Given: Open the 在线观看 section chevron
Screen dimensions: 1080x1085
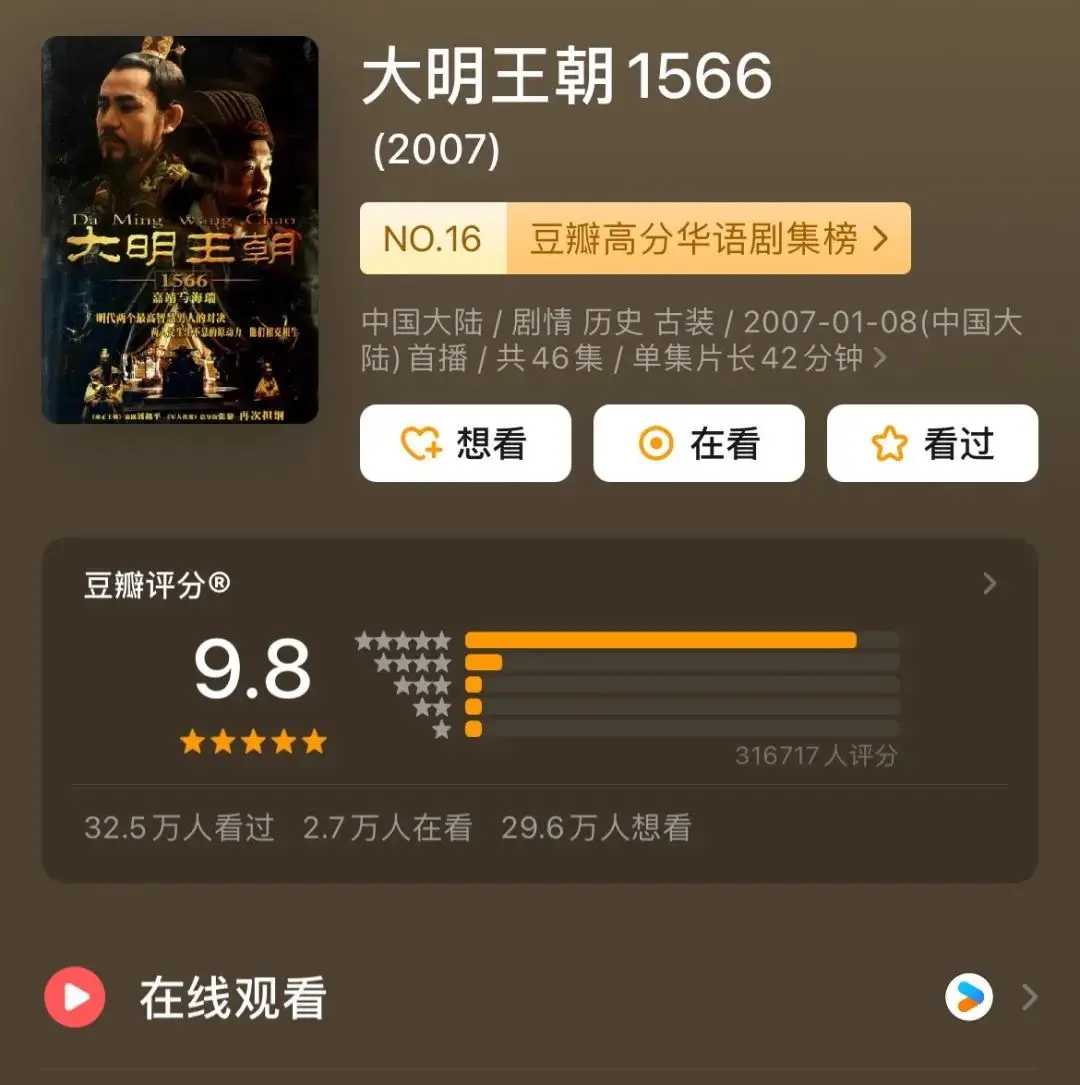Looking at the screenshot, I should 1031,995.
